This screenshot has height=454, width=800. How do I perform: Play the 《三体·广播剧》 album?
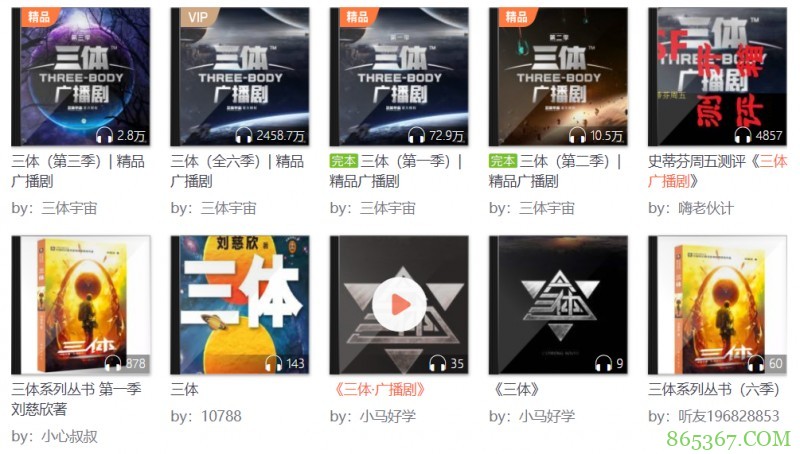pyautogui.click(x=399, y=303)
